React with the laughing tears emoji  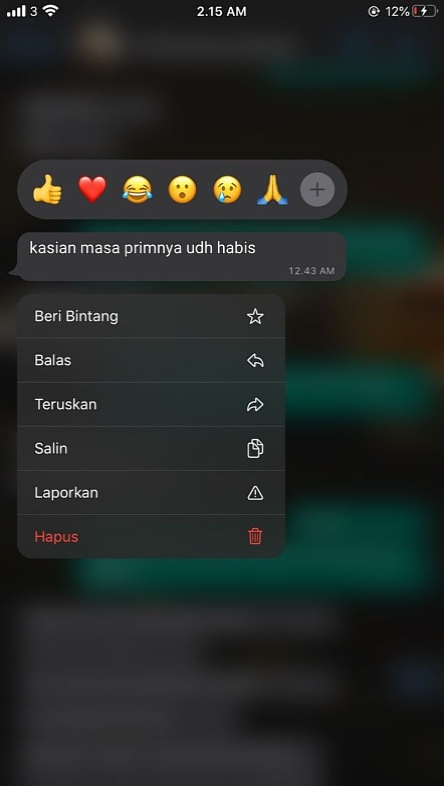click(x=137, y=190)
